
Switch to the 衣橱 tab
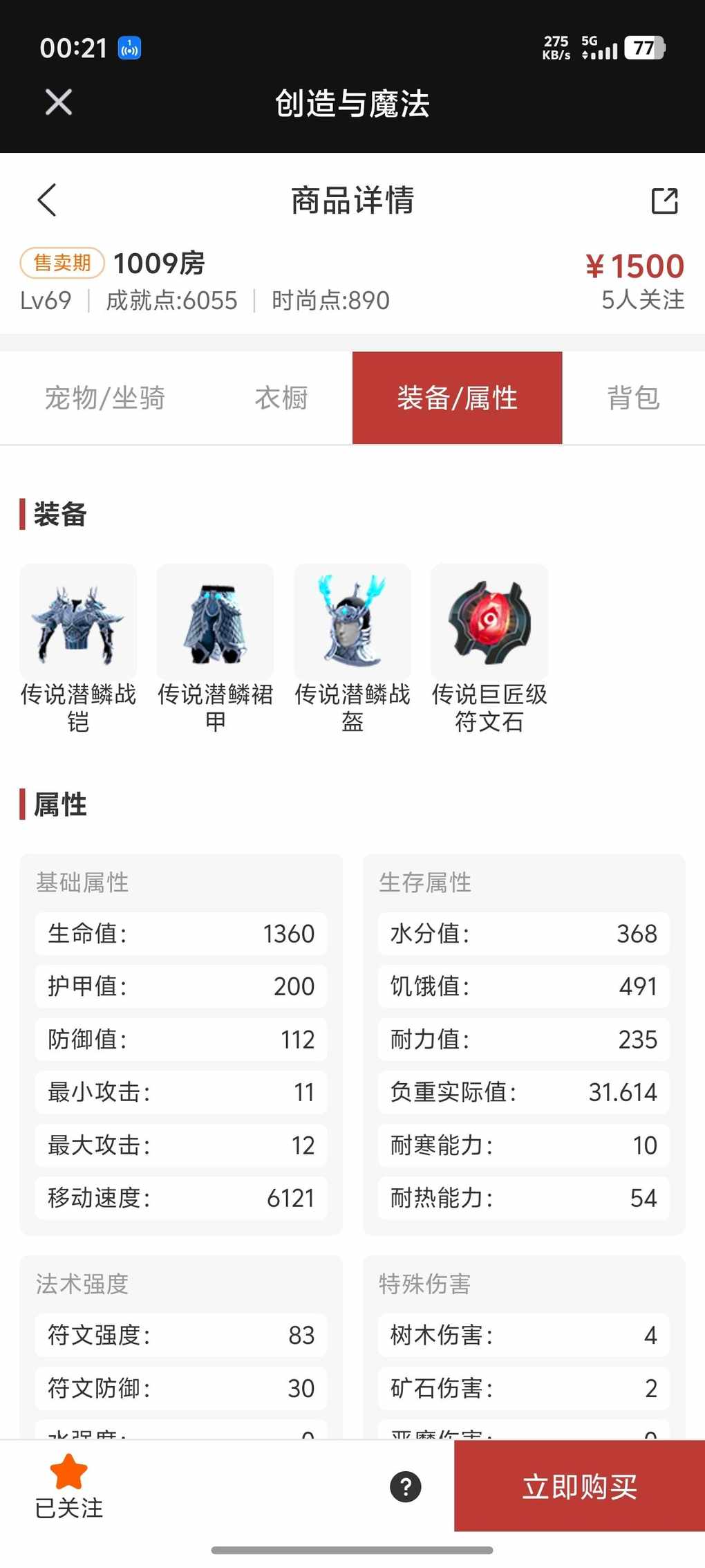(x=281, y=398)
